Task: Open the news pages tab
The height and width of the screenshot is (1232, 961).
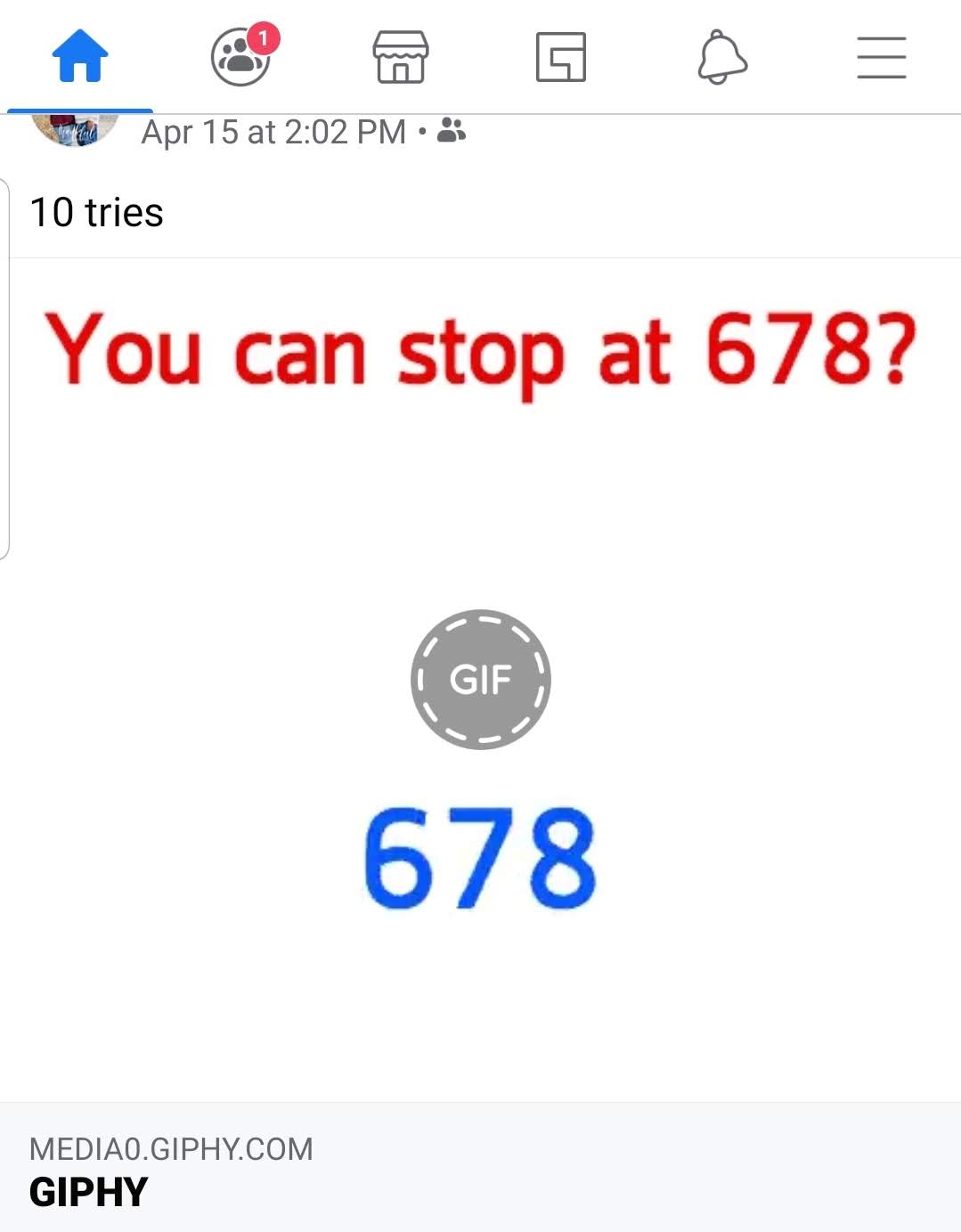Action: (561, 57)
